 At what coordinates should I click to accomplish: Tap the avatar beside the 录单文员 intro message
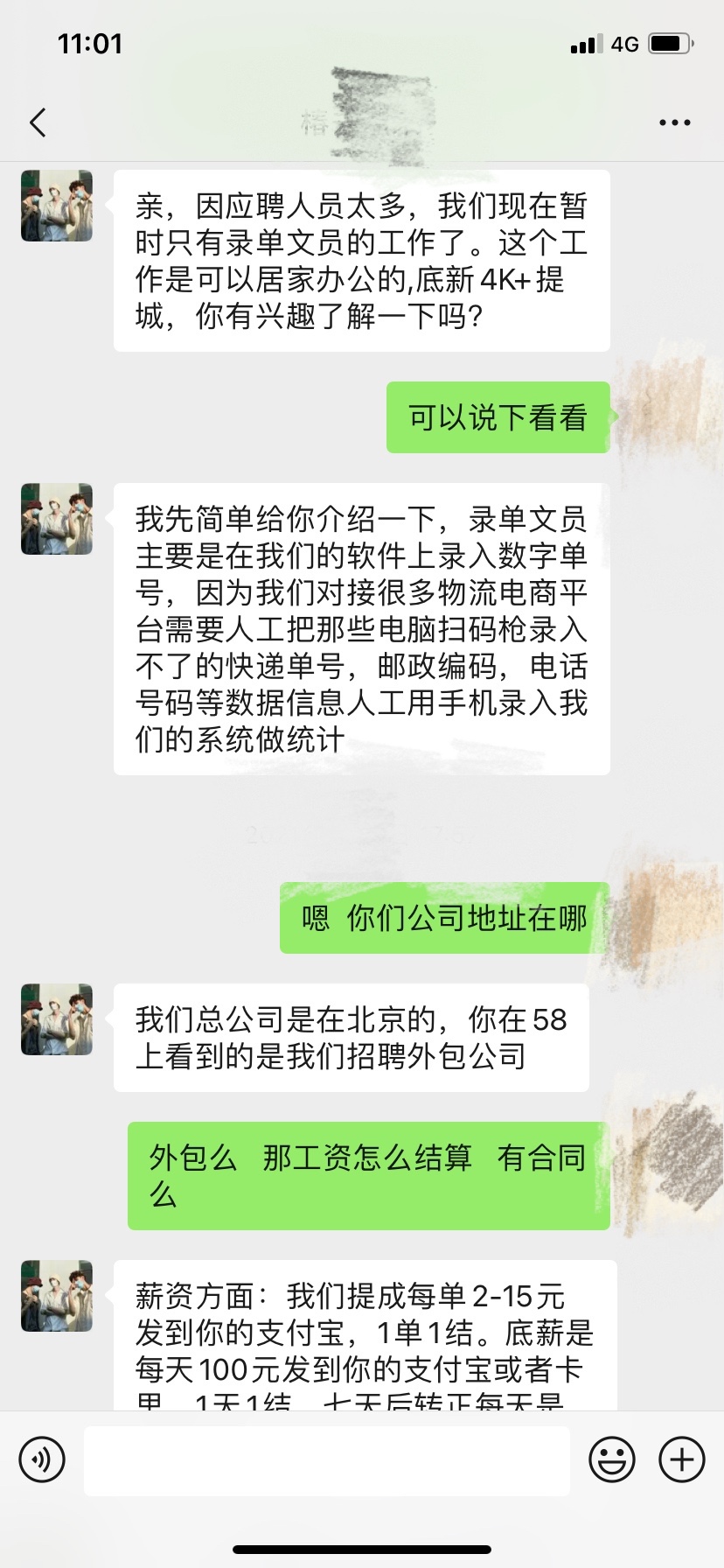(57, 519)
